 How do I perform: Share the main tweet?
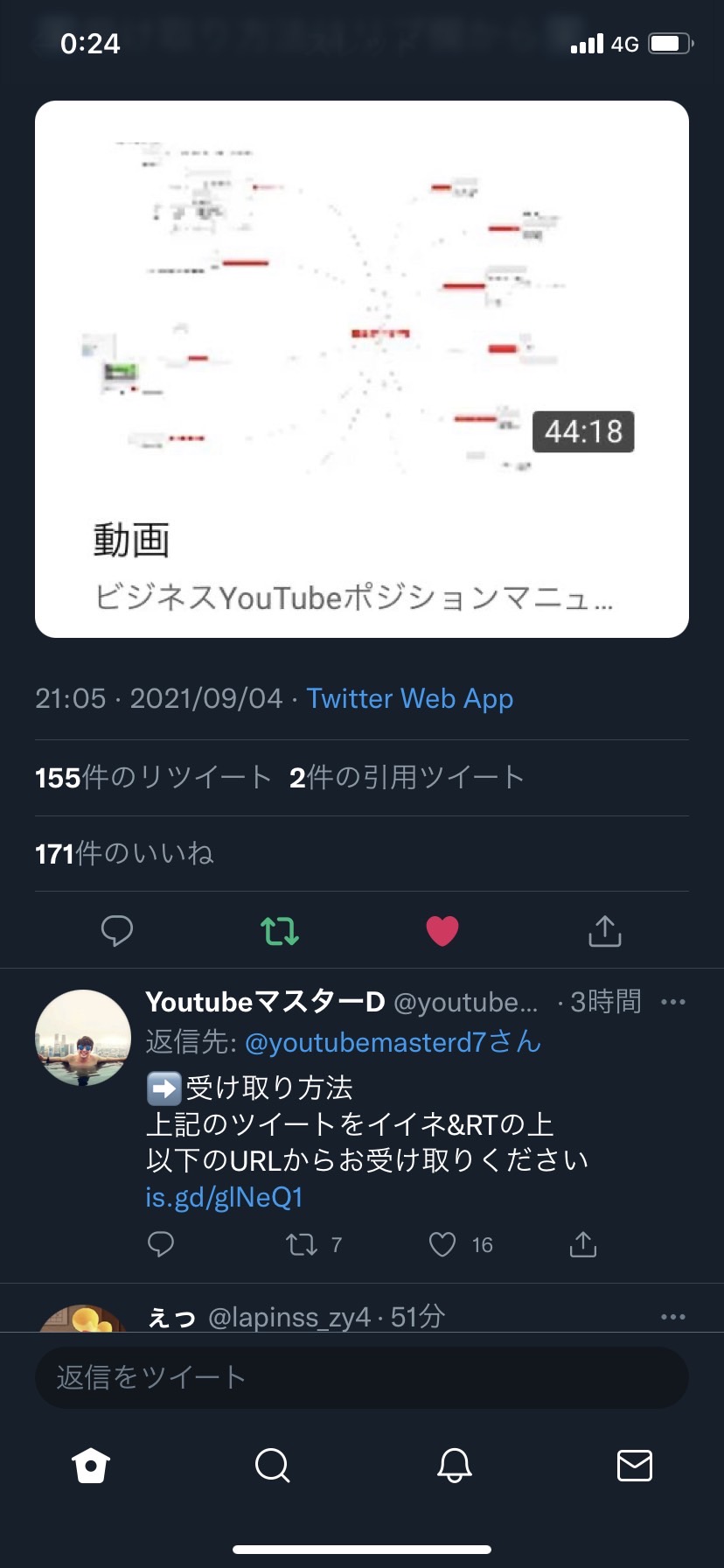tap(605, 931)
